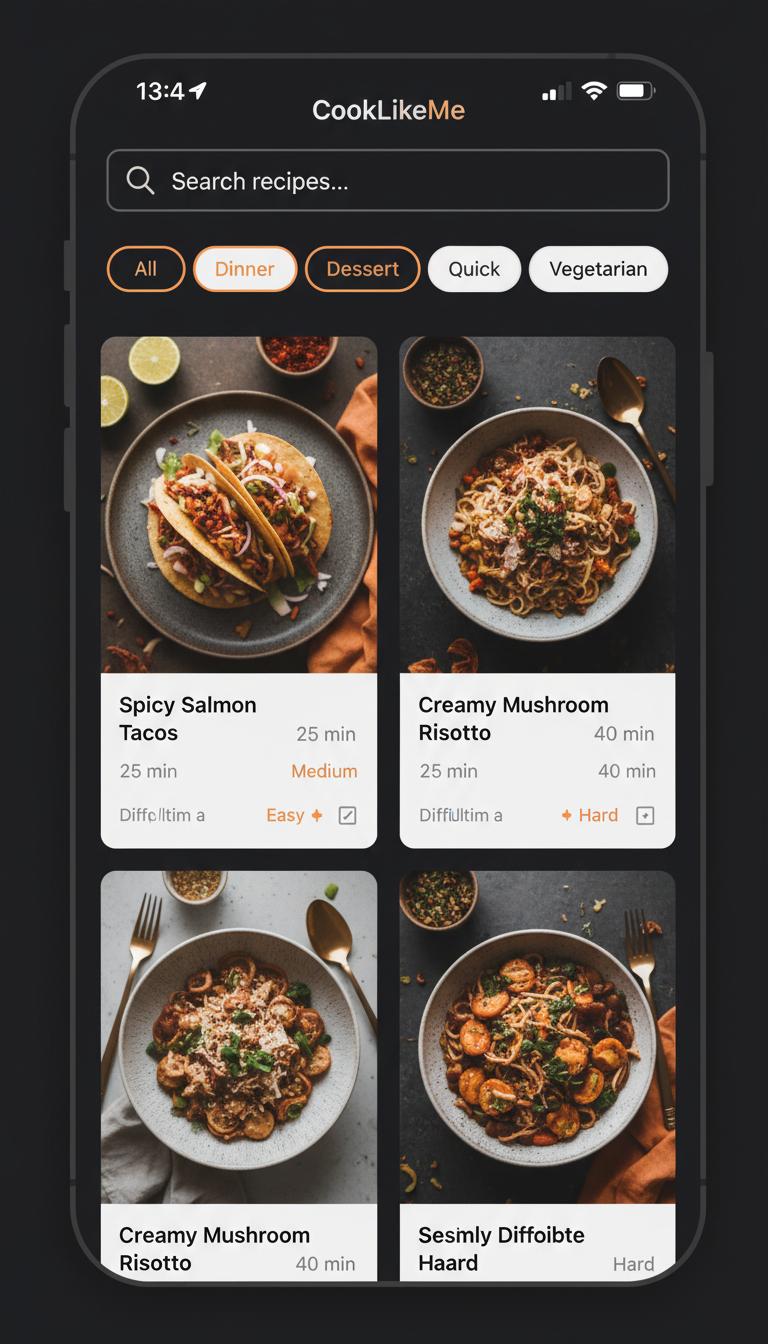
Task: Select the orange plus icon beside Easy
Action: (x=315, y=815)
